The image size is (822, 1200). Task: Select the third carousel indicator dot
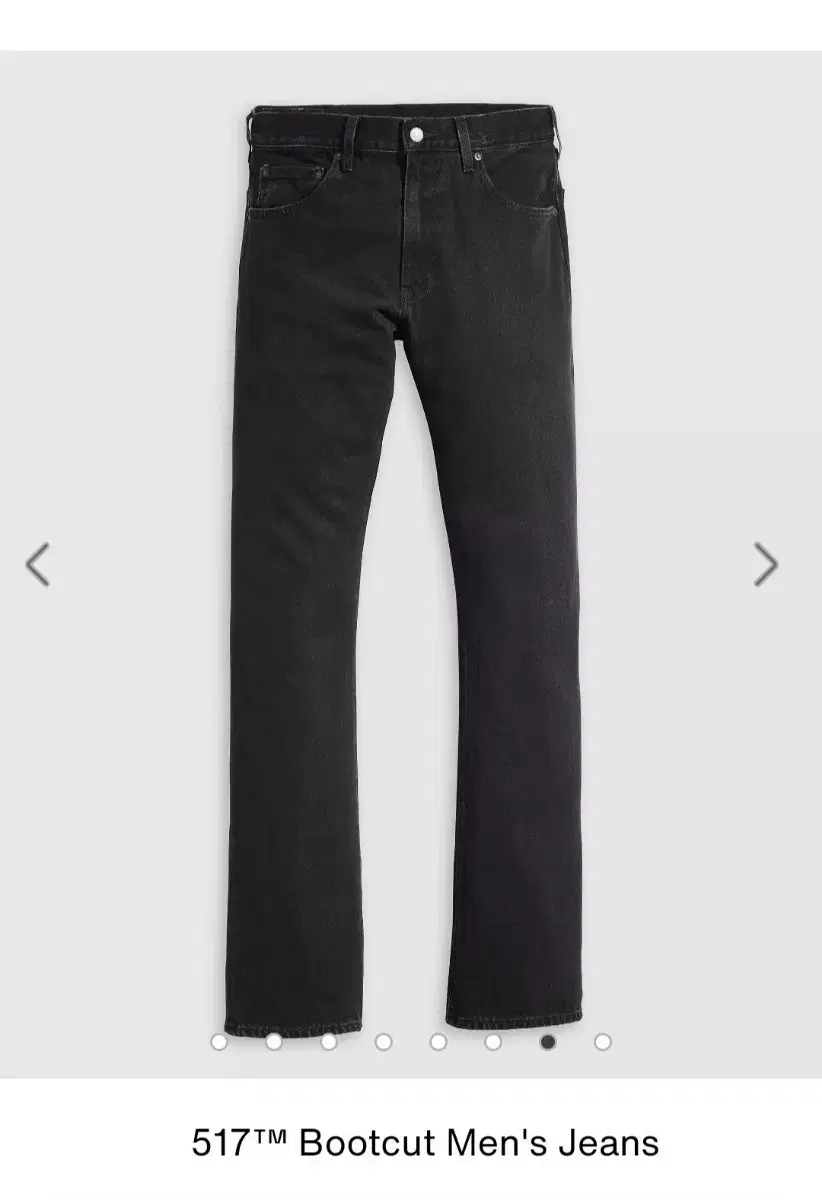(329, 1040)
